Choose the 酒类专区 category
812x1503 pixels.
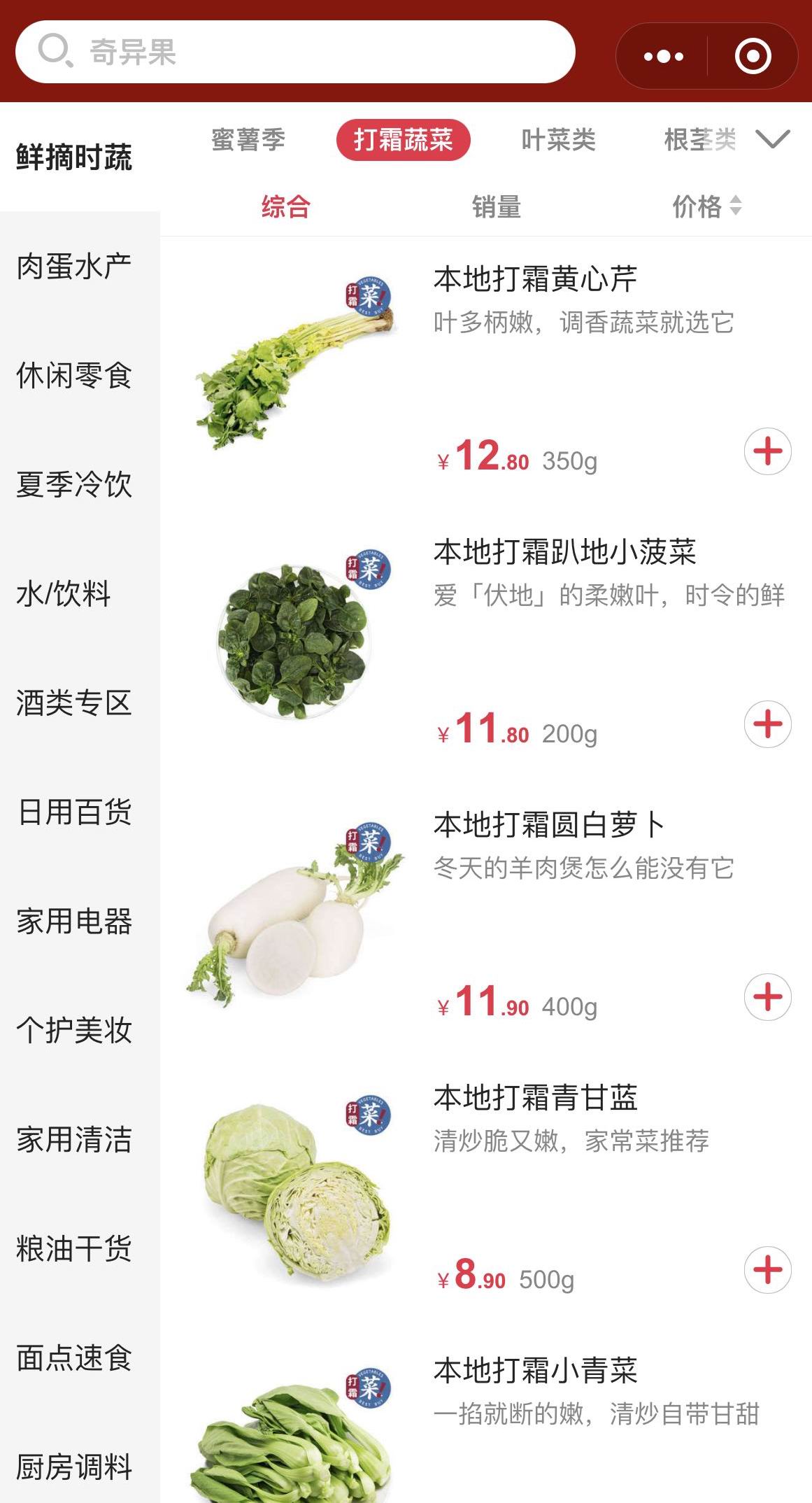(73, 703)
